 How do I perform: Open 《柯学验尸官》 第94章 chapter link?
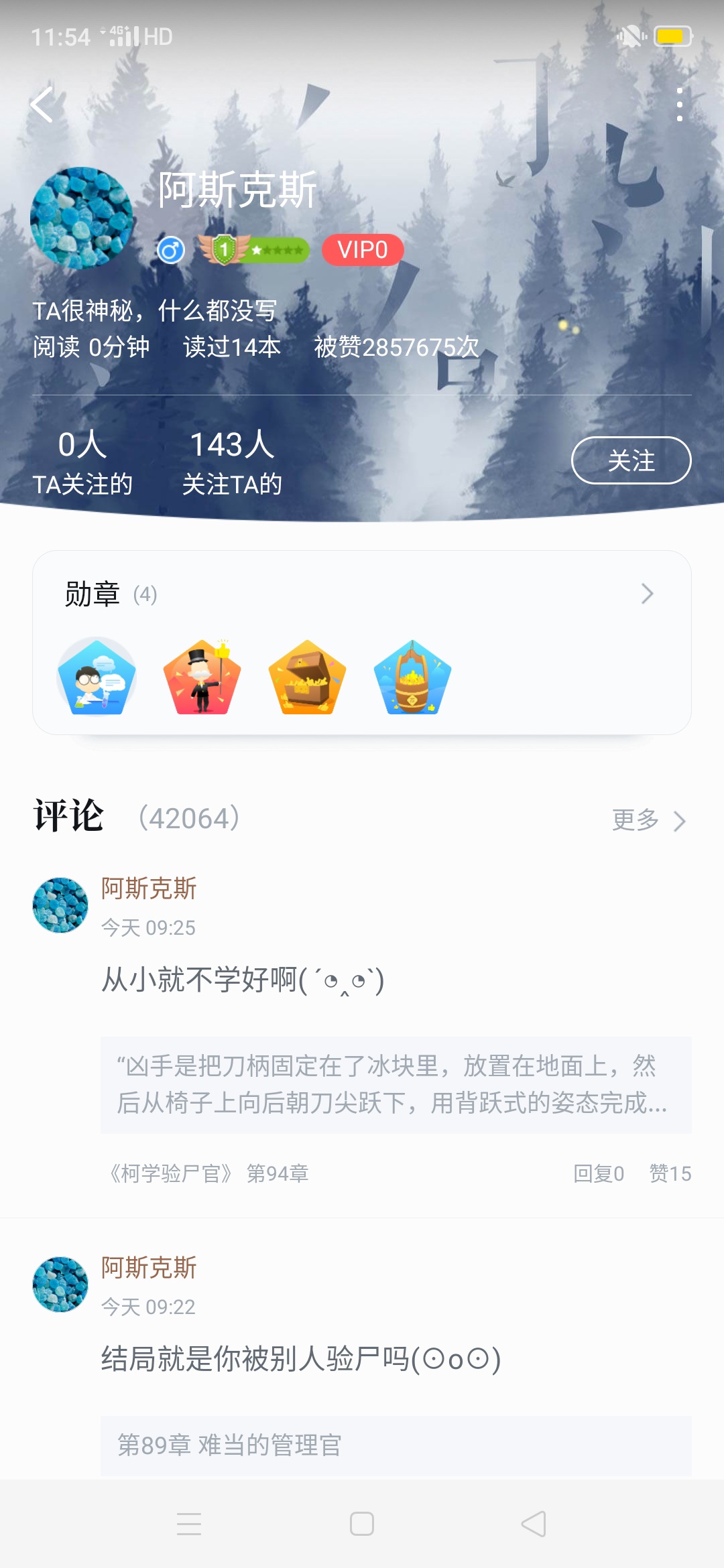pyautogui.click(x=208, y=1173)
